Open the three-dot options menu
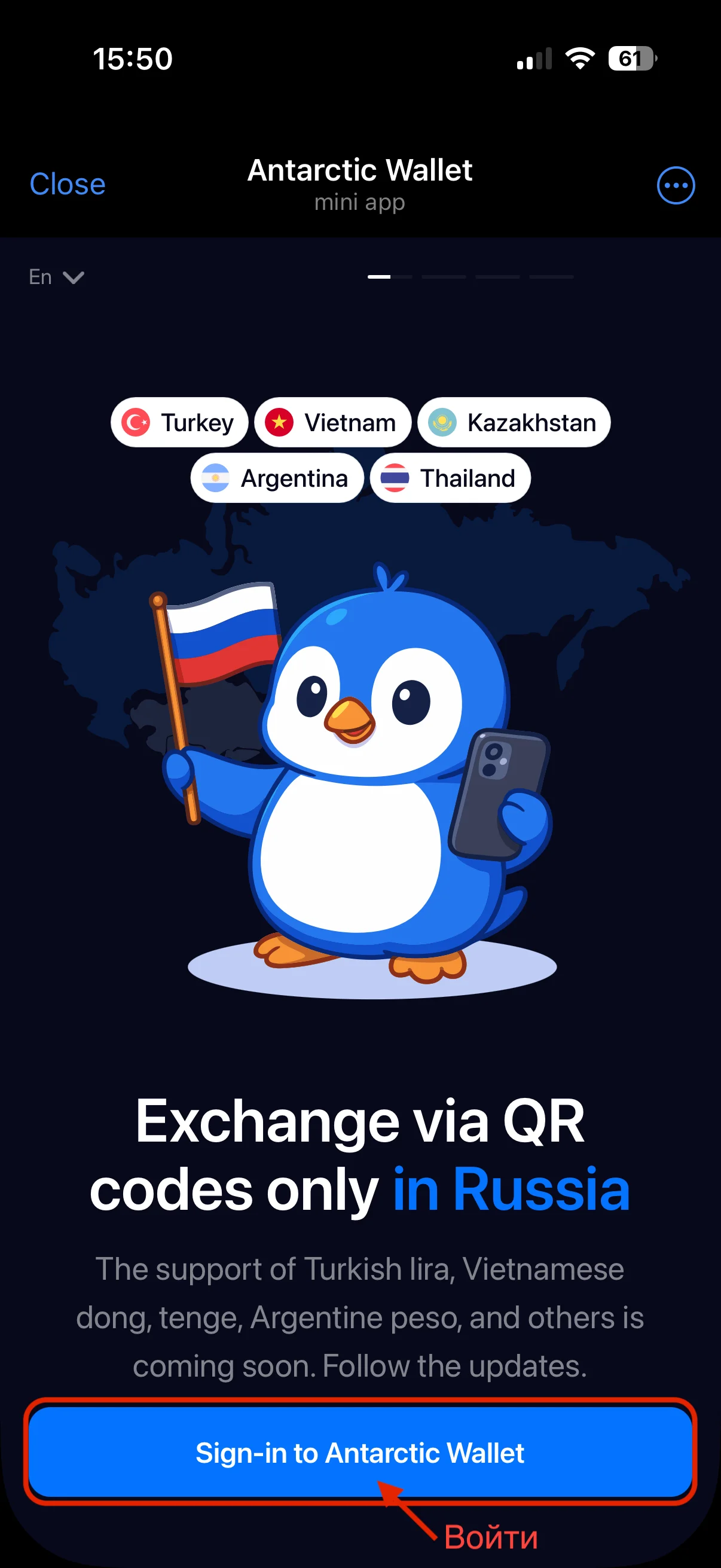 (x=676, y=185)
